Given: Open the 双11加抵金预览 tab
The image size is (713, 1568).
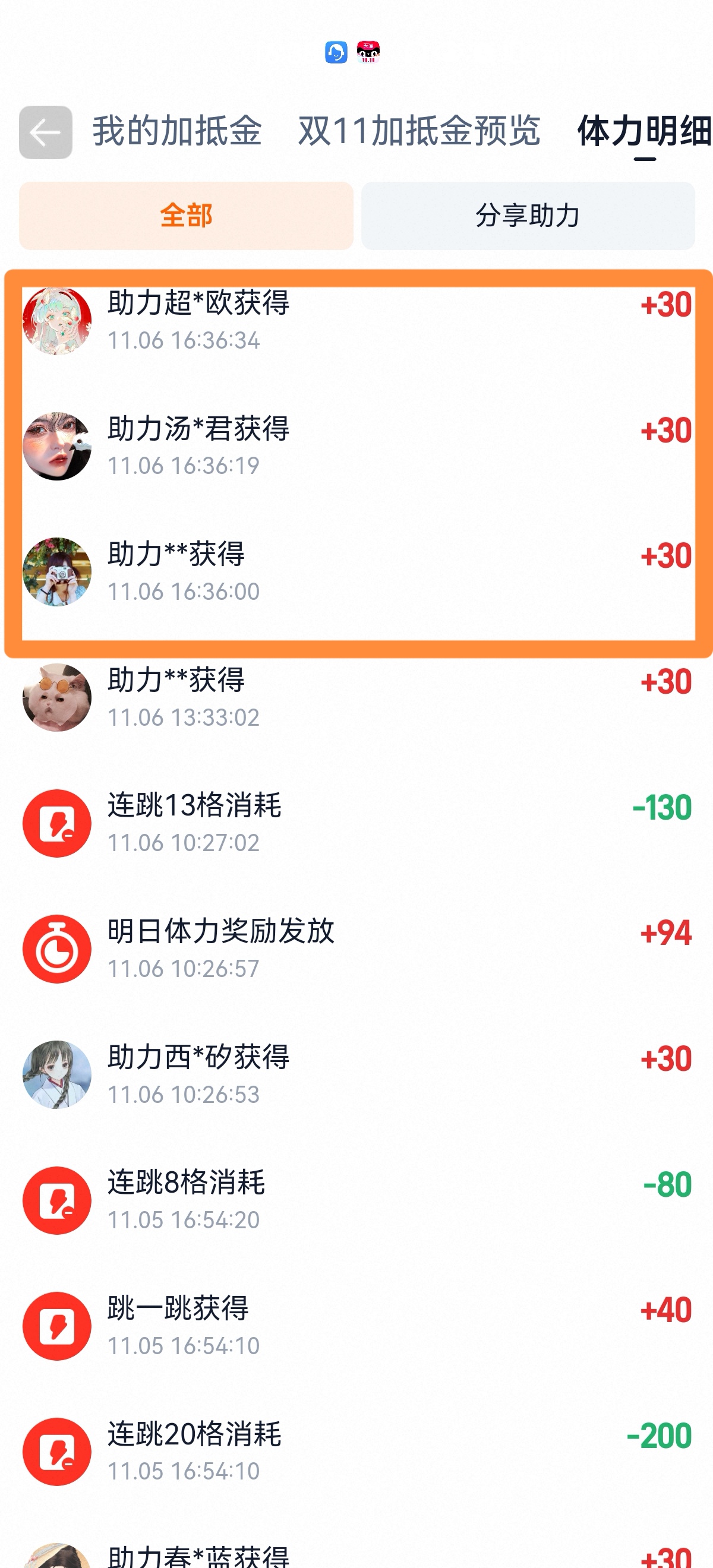Looking at the screenshot, I should point(419,131).
